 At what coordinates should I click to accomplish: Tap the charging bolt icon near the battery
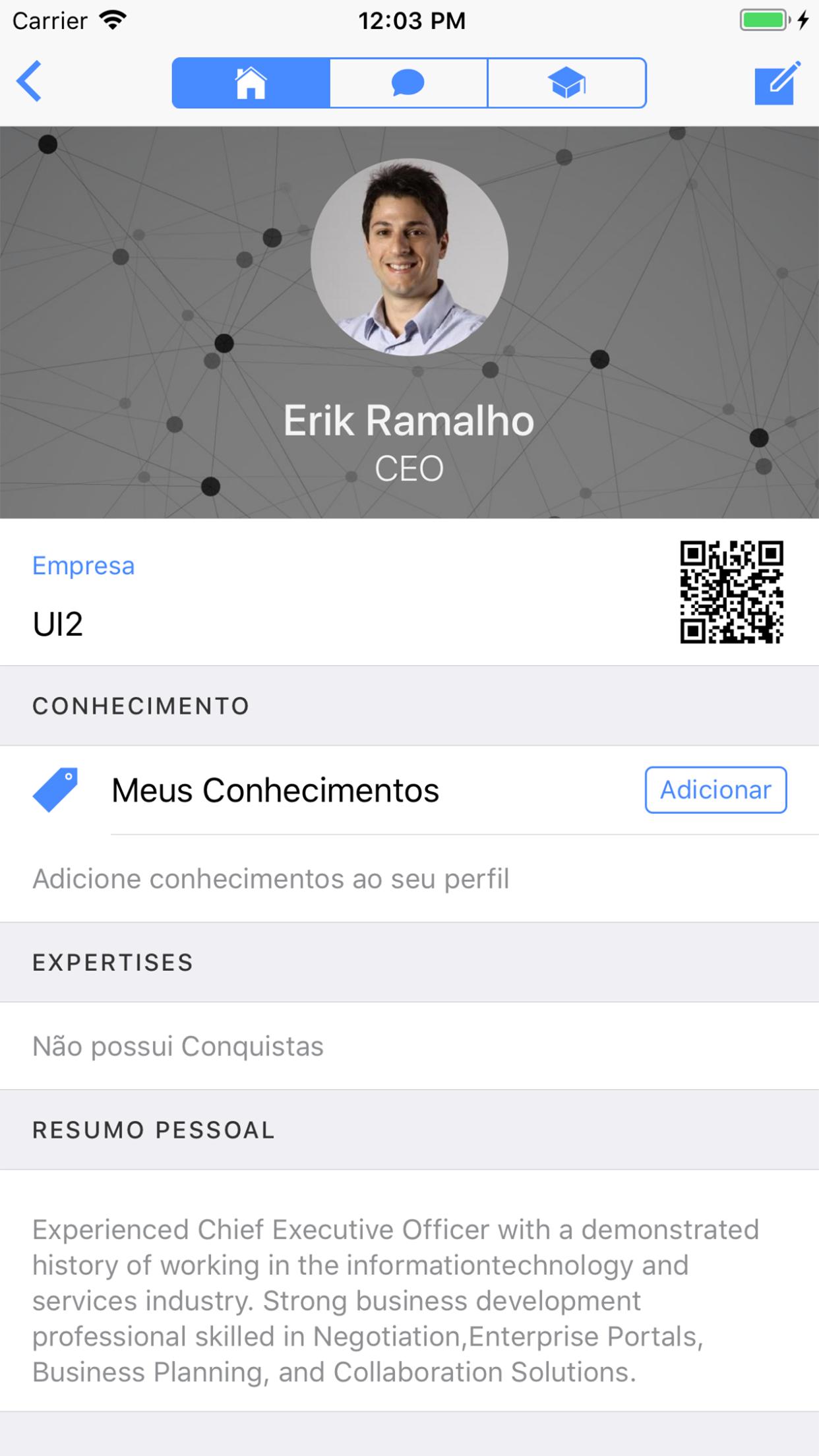point(803,20)
